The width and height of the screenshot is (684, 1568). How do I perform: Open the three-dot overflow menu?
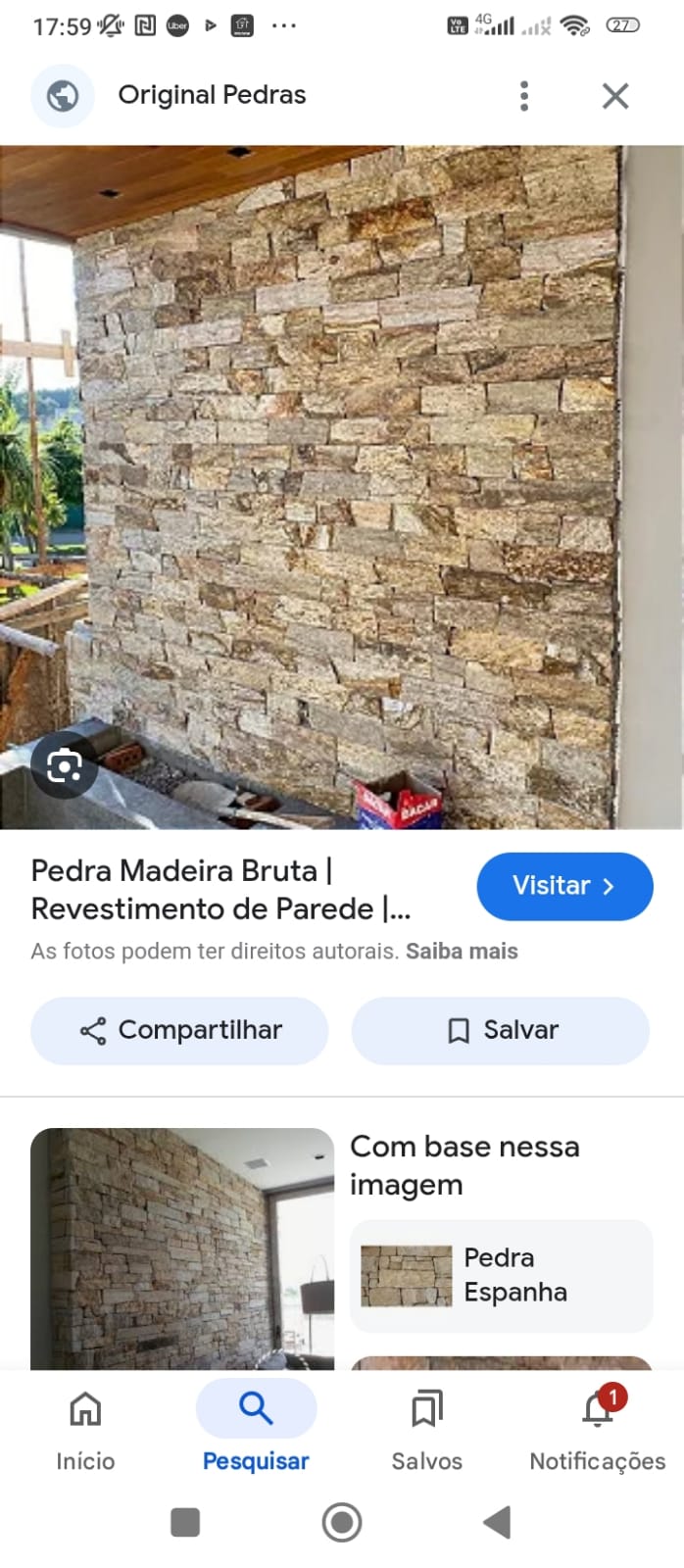point(524,96)
